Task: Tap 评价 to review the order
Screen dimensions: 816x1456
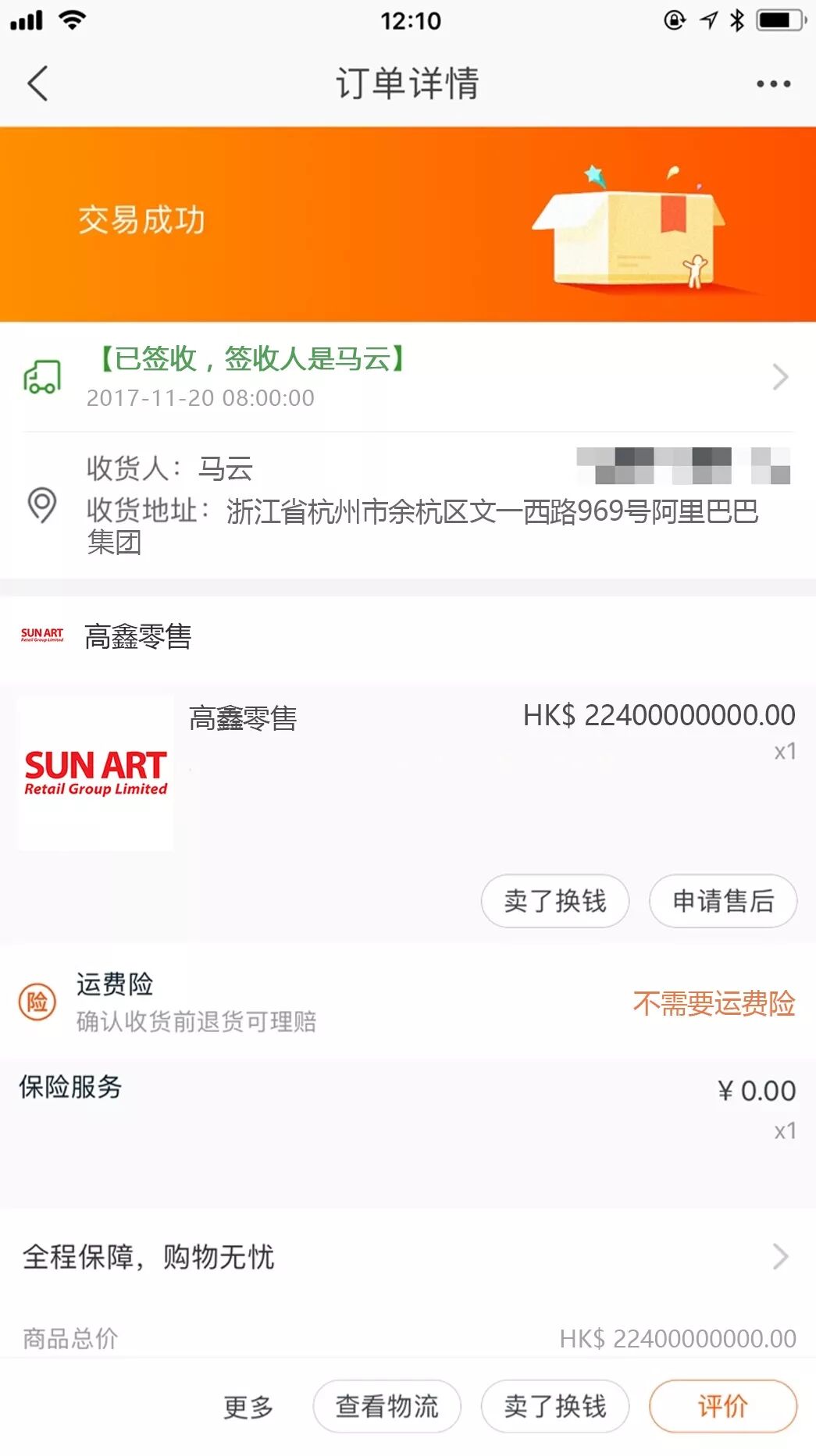Action: pyautogui.click(x=722, y=1407)
